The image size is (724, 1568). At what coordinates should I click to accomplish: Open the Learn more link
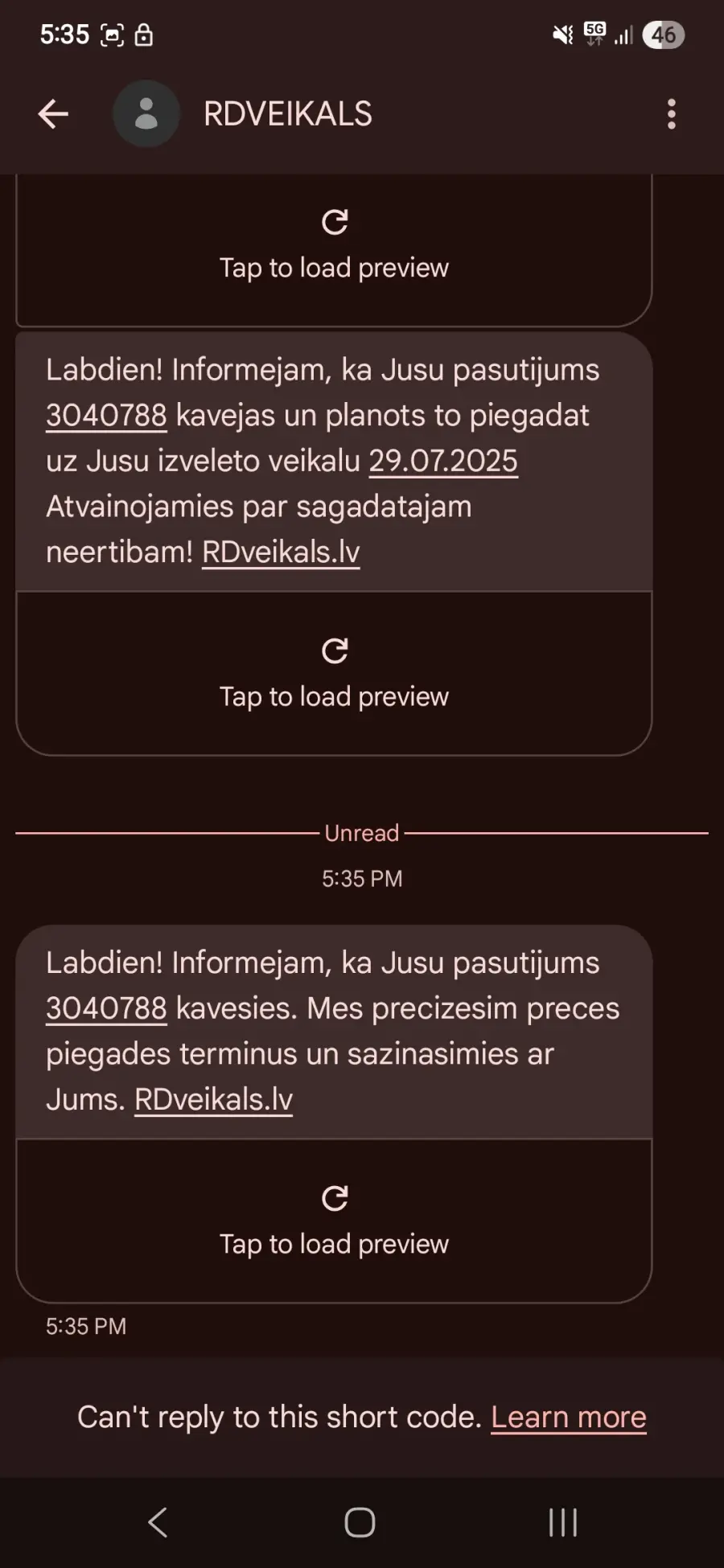point(569,1417)
